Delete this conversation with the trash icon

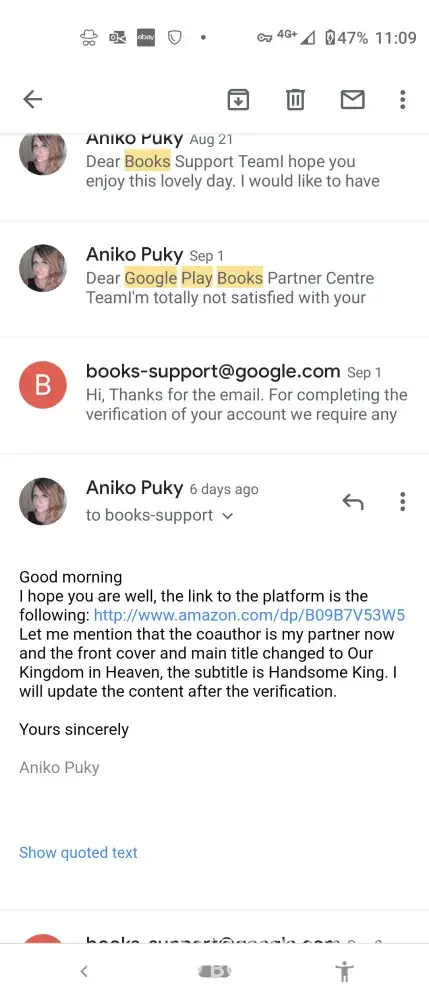[294, 99]
